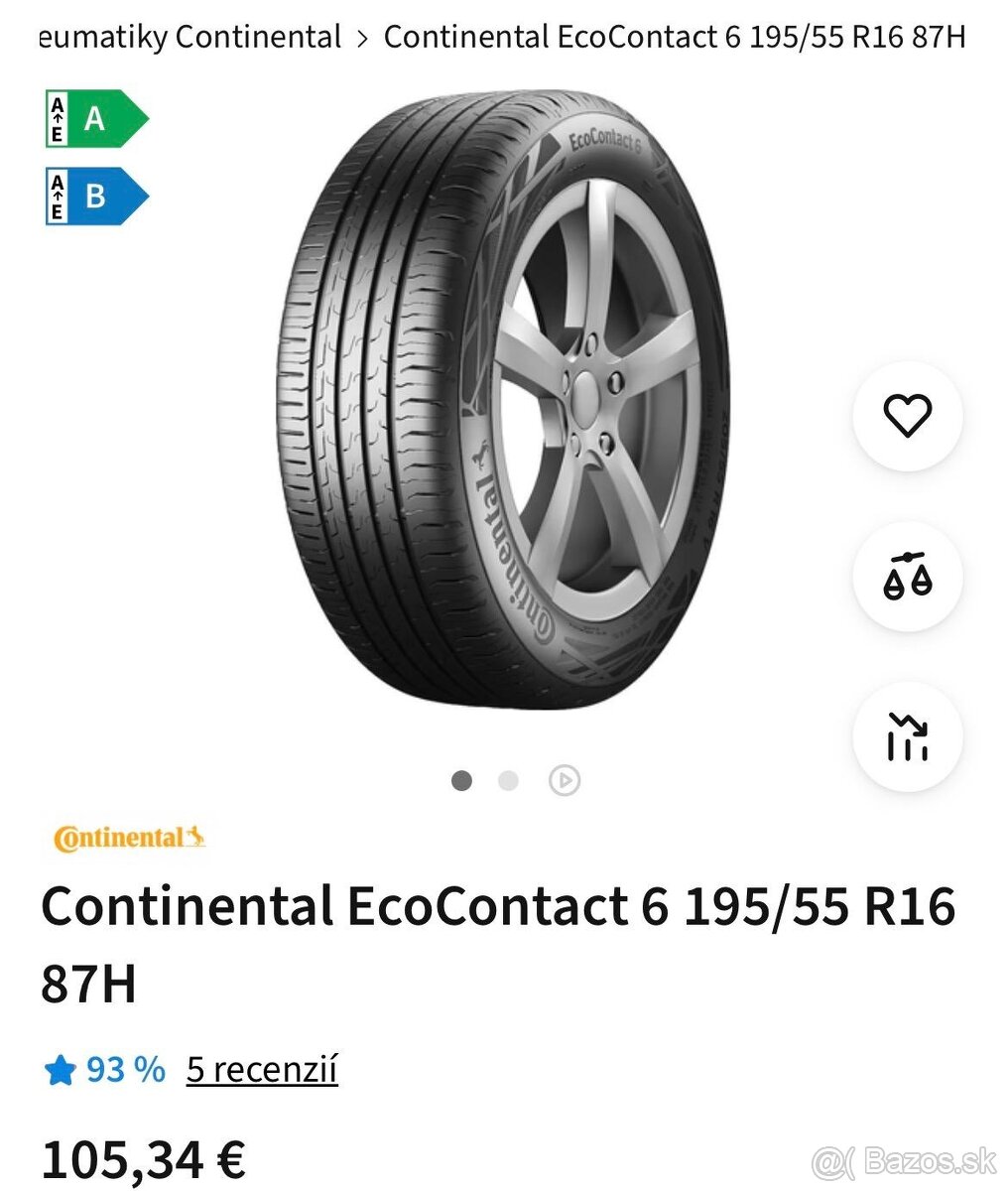Add the tire to favorites with heart icon

906,417
